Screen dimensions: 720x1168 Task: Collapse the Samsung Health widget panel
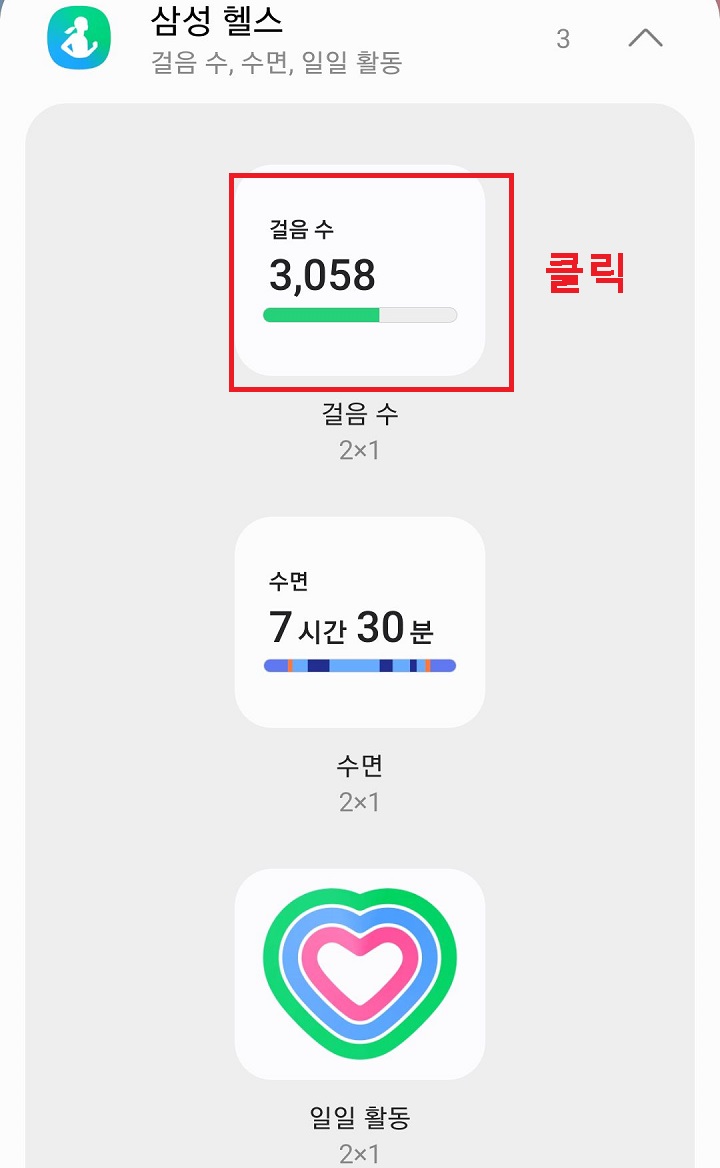coord(646,38)
